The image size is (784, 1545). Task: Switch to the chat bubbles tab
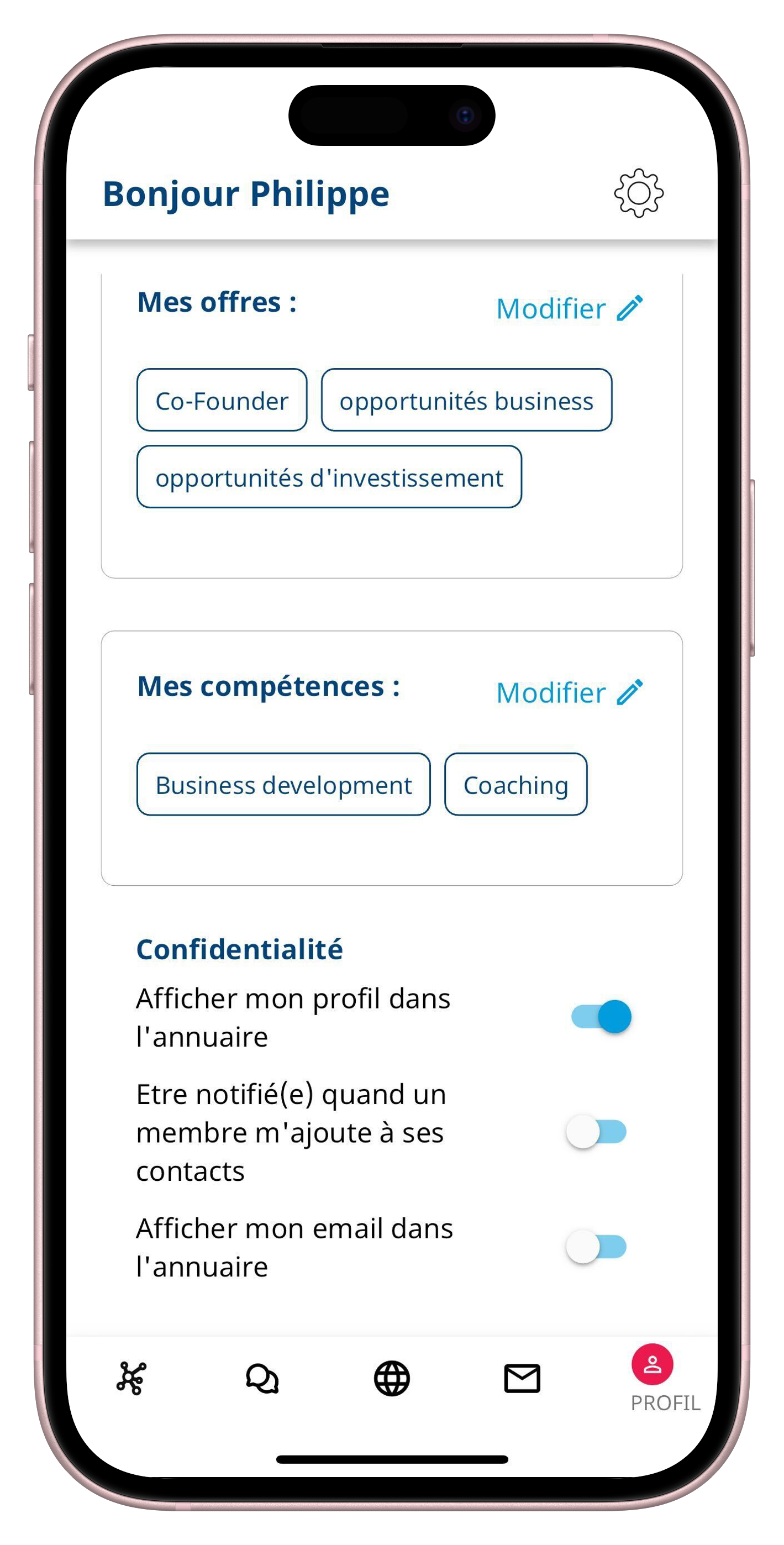(x=262, y=1378)
